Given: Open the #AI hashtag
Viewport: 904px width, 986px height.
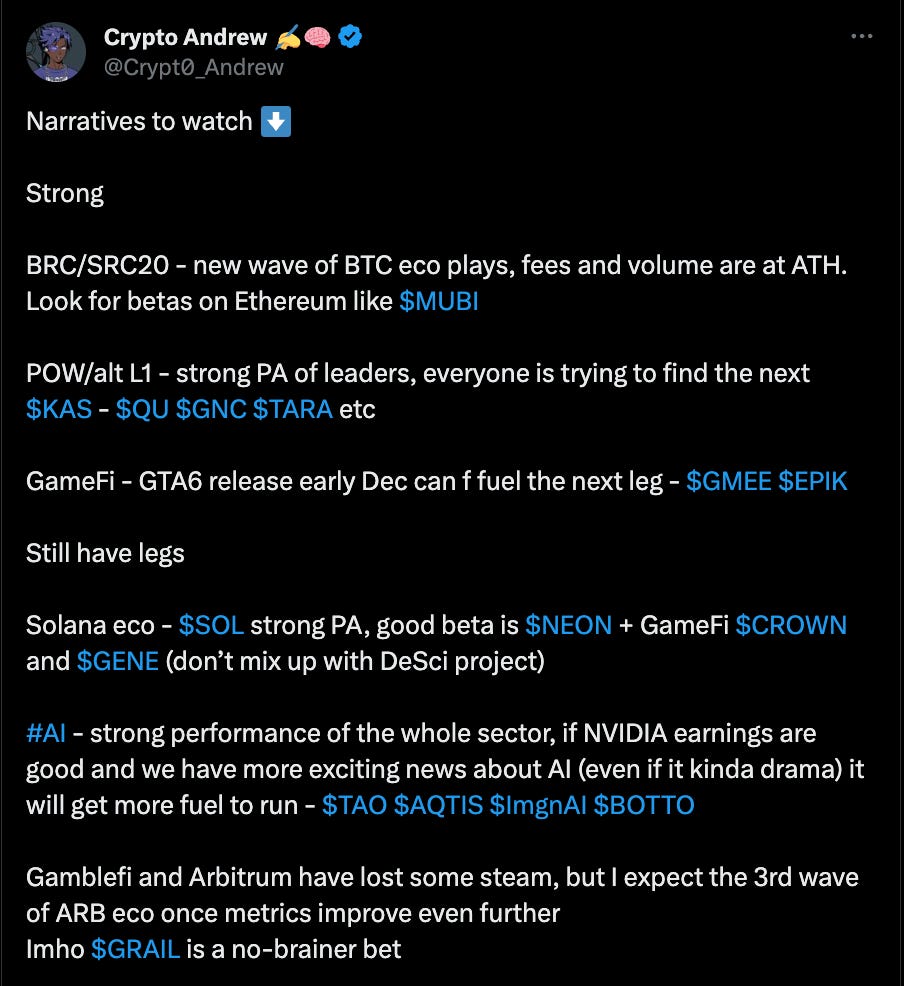Looking at the screenshot, I should click(x=47, y=733).
